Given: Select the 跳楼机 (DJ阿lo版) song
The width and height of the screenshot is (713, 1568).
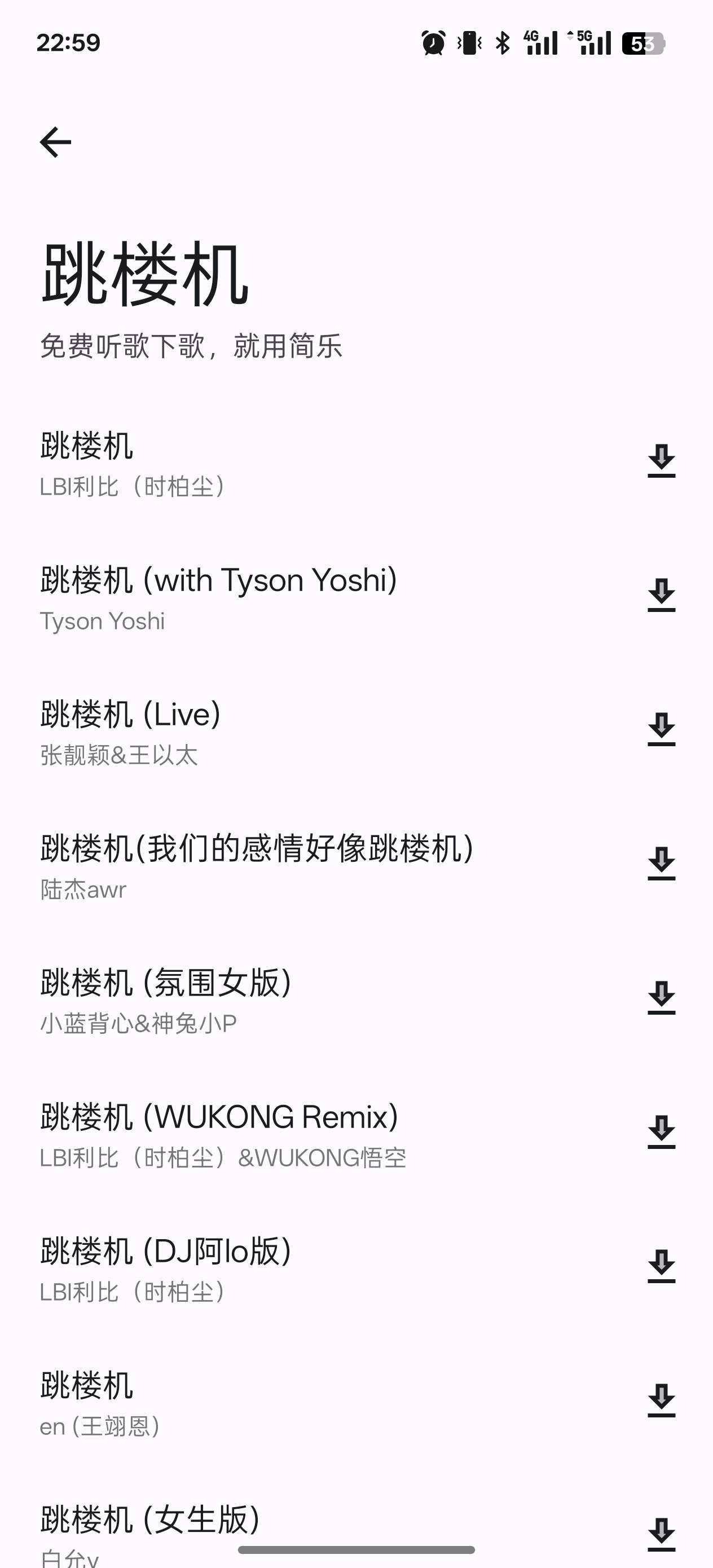Looking at the screenshot, I should pos(244,1267).
